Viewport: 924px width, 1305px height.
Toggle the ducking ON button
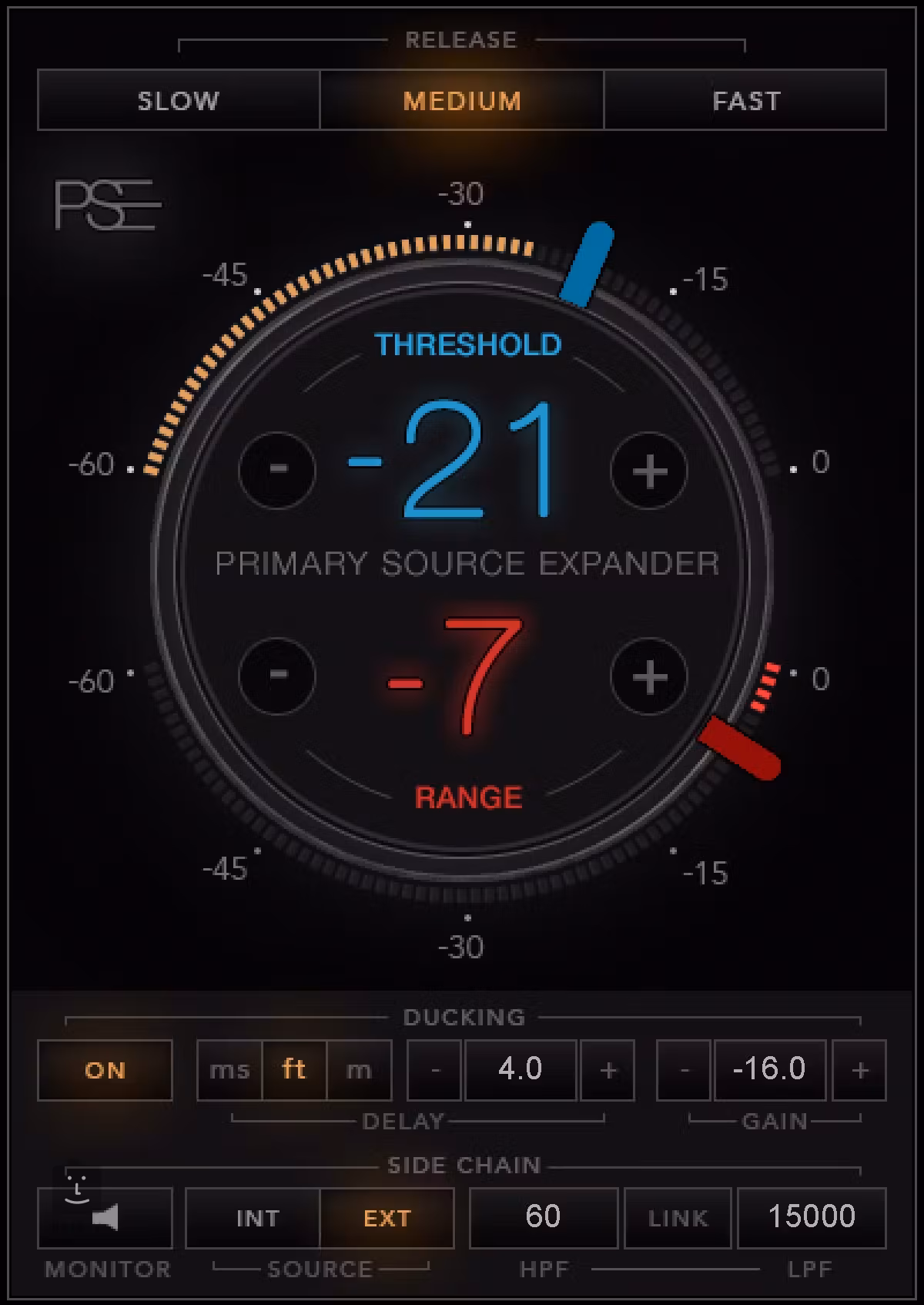(x=105, y=1070)
